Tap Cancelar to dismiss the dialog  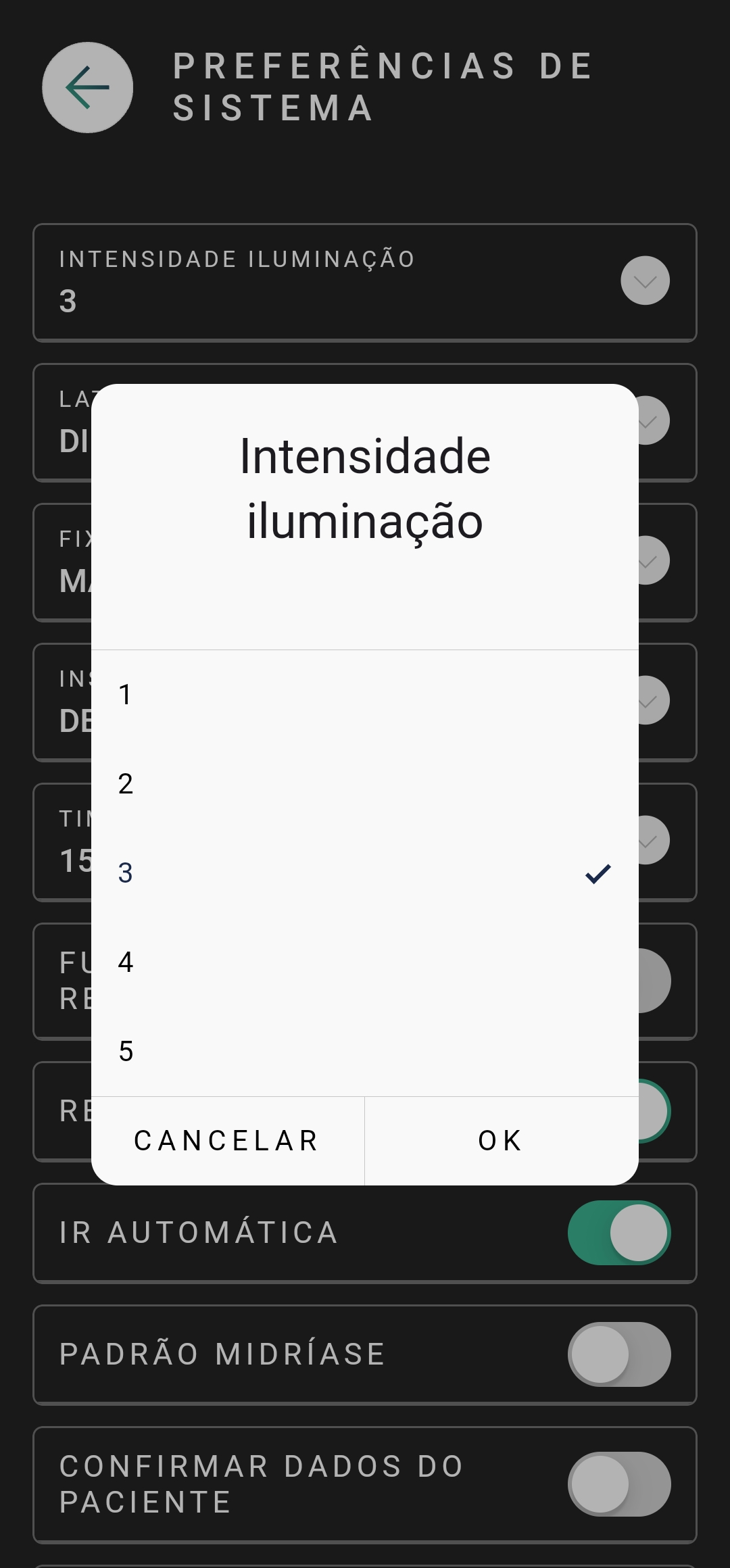click(x=227, y=1141)
